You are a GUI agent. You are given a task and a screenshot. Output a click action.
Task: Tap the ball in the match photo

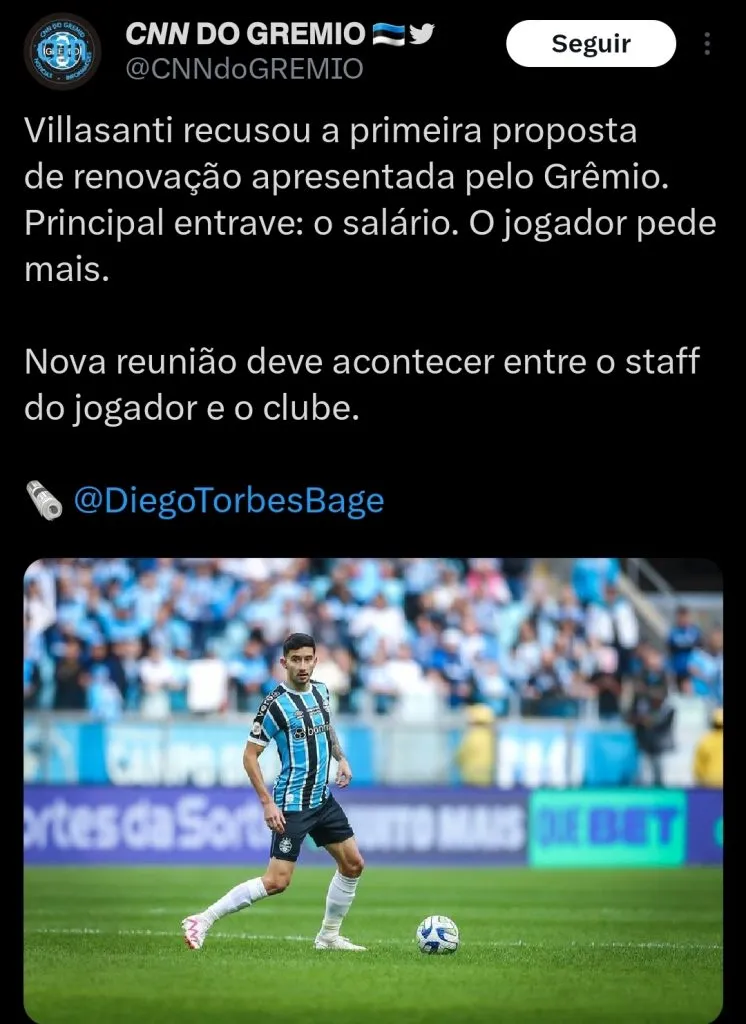438,935
